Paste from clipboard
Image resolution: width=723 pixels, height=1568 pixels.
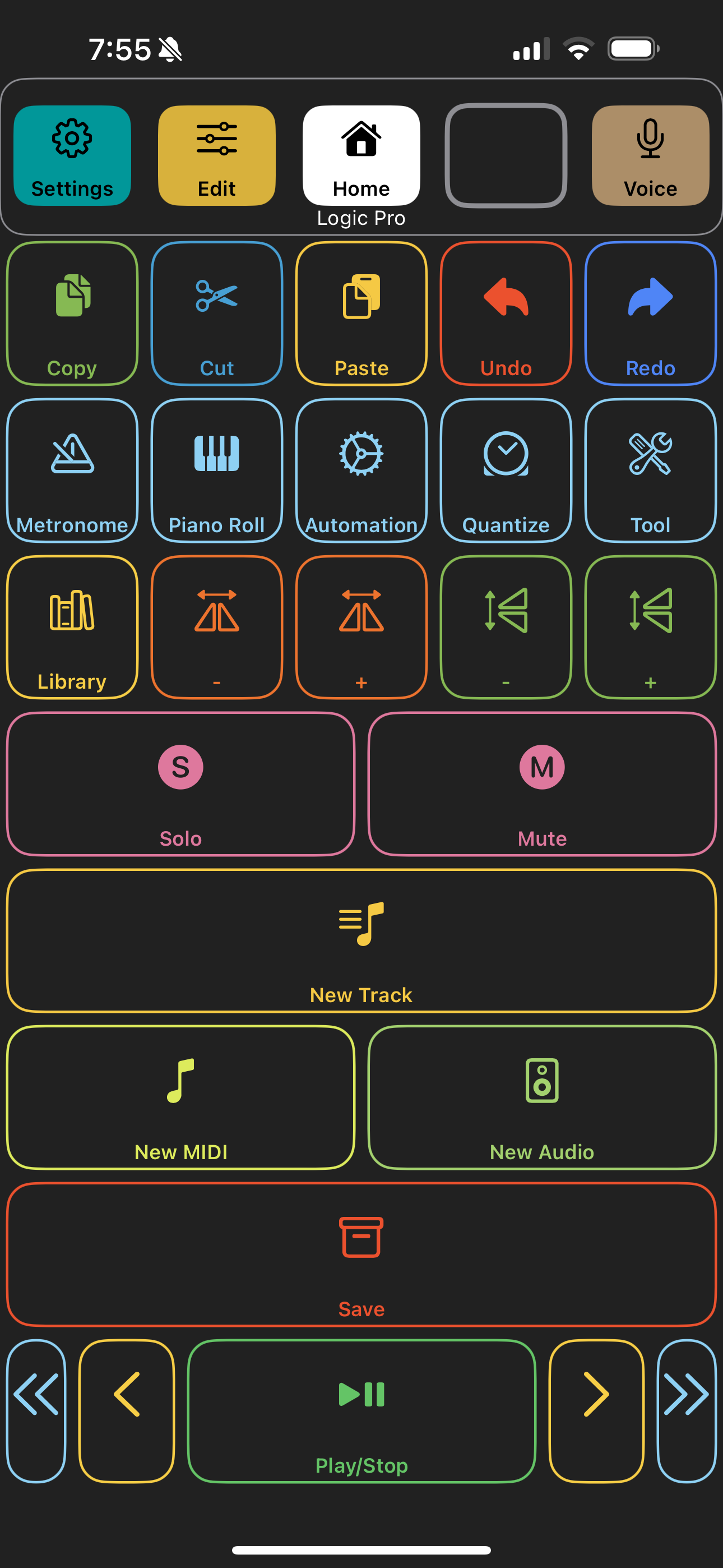361,313
